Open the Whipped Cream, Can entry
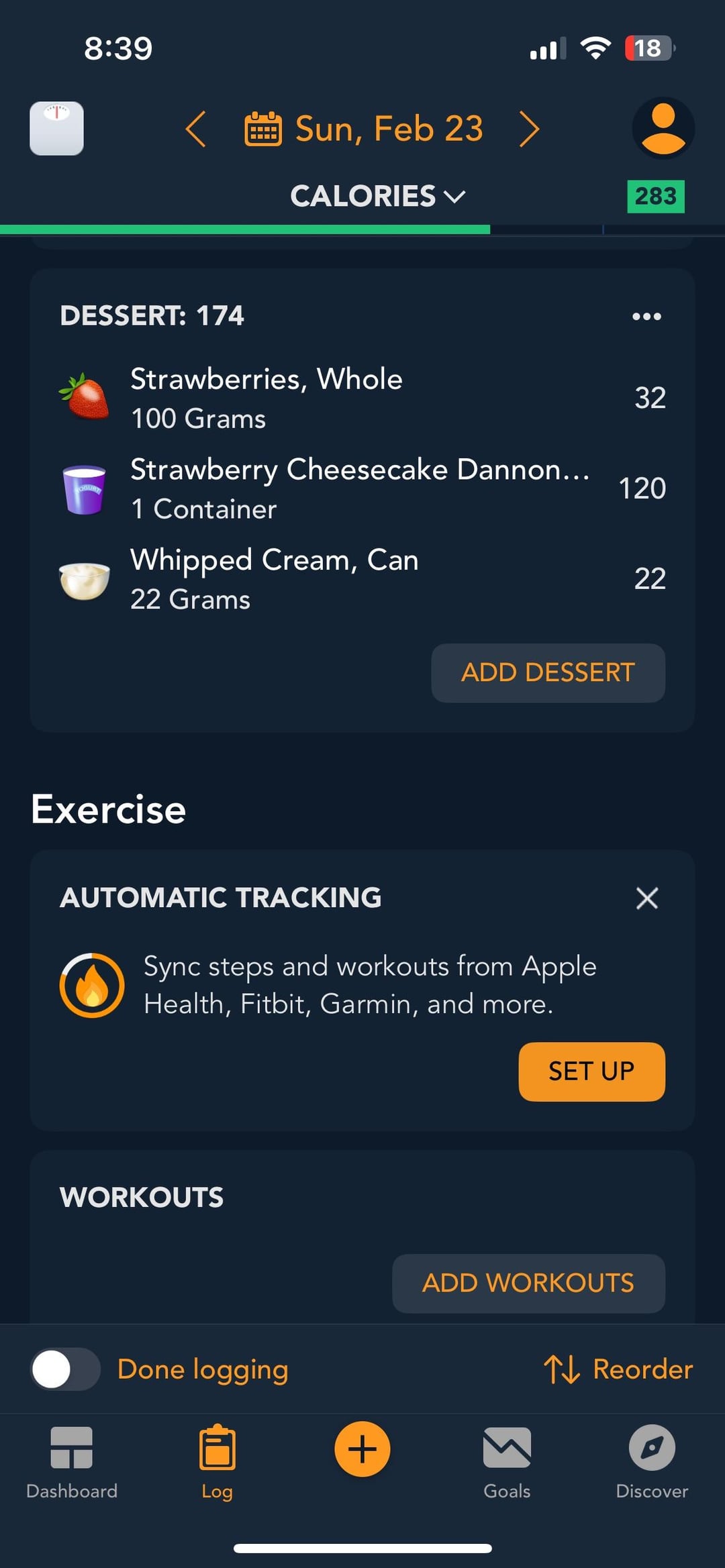The image size is (725, 1568). 362,578
